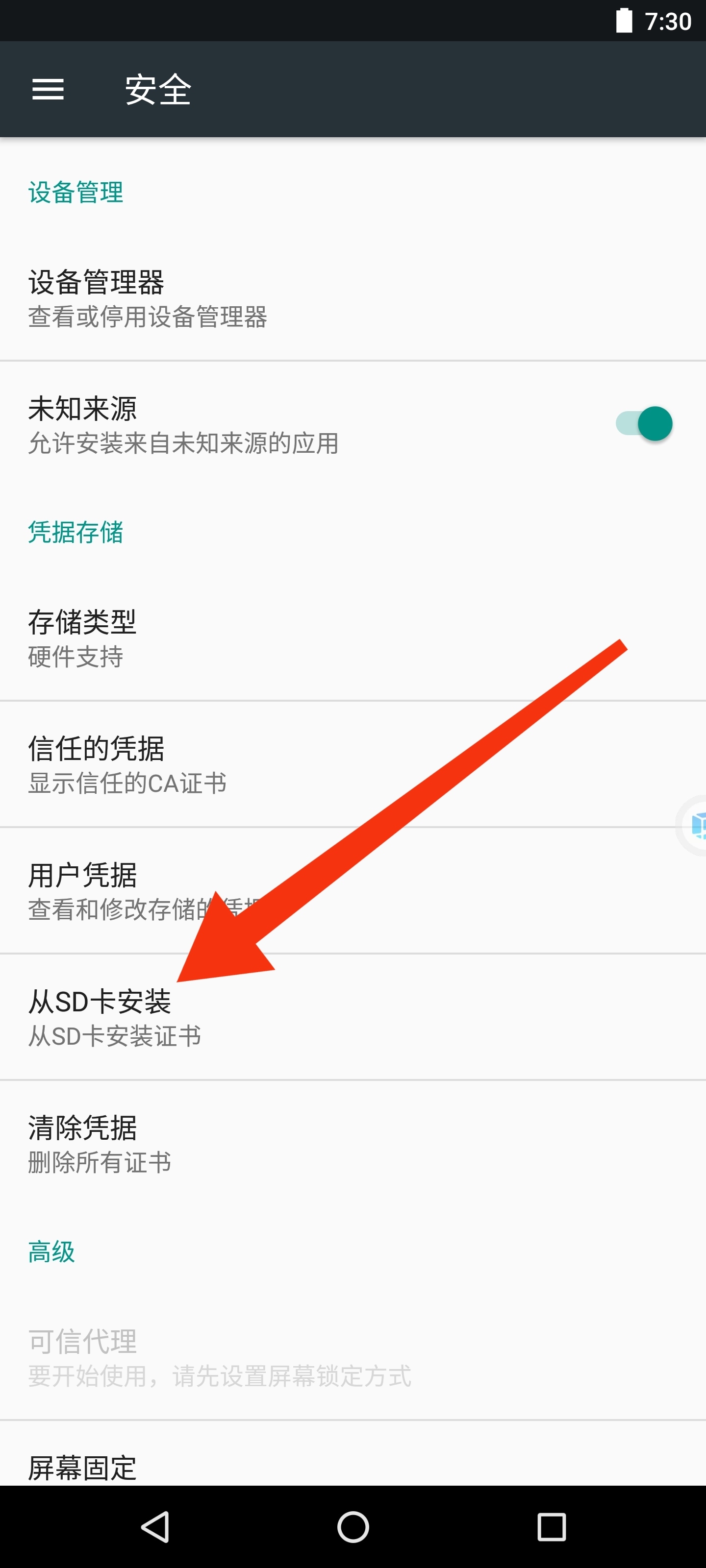706x1568 pixels.
Task: Open the navigation drawer menu
Action: [48, 90]
